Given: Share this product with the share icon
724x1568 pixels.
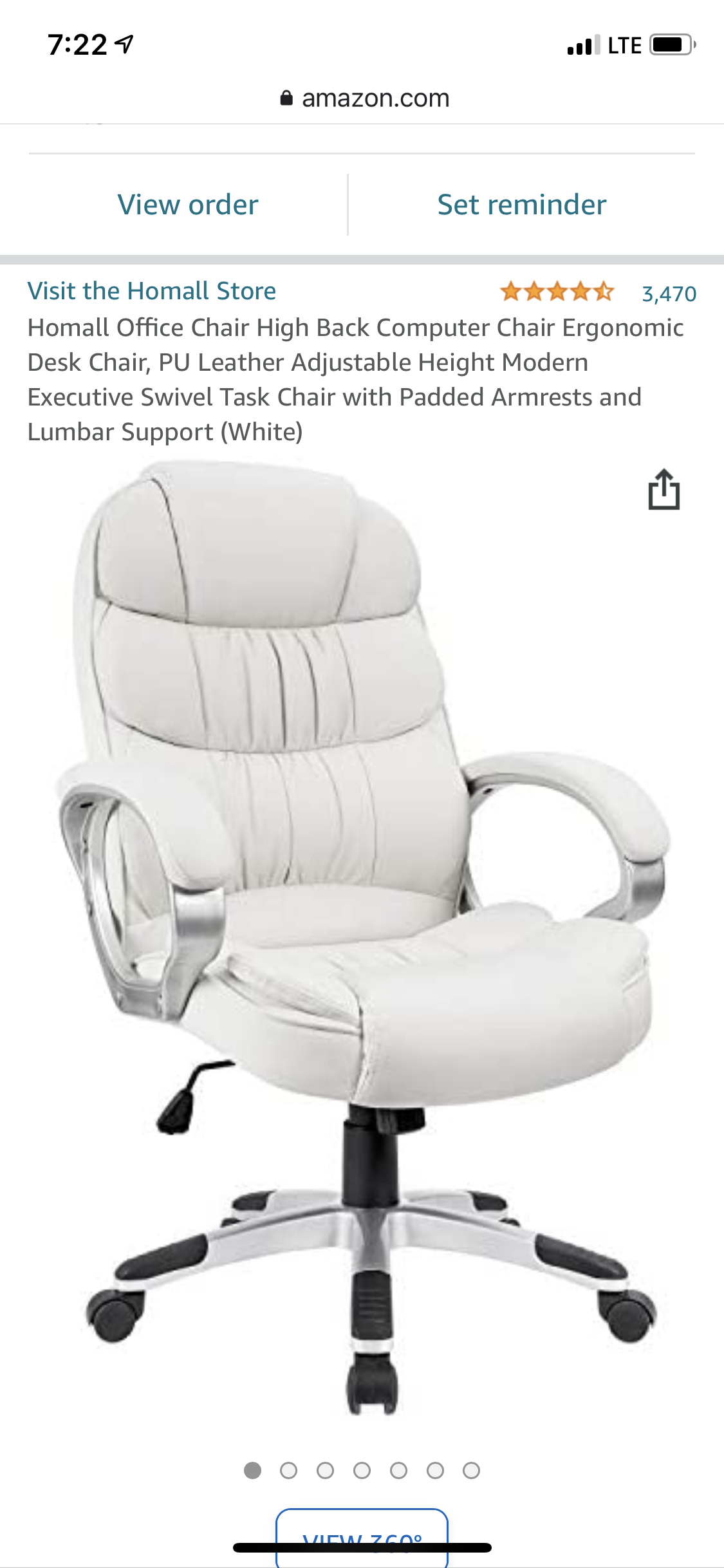Looking at the screenshot, I should [664, 490].
